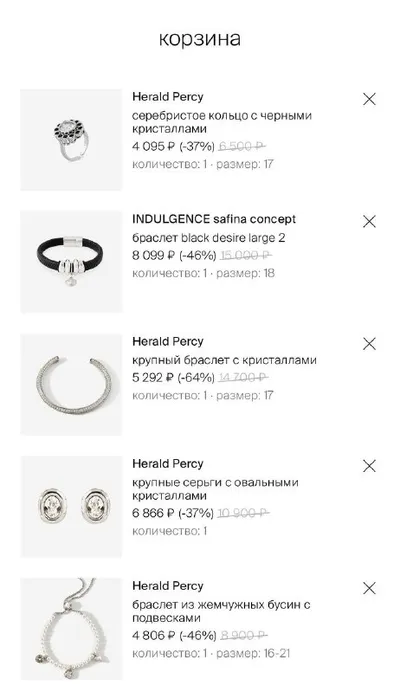Delete the pearl bead bracelet with pendants
The height and width of the screenshot is (693, 400).
click(369, 588)
